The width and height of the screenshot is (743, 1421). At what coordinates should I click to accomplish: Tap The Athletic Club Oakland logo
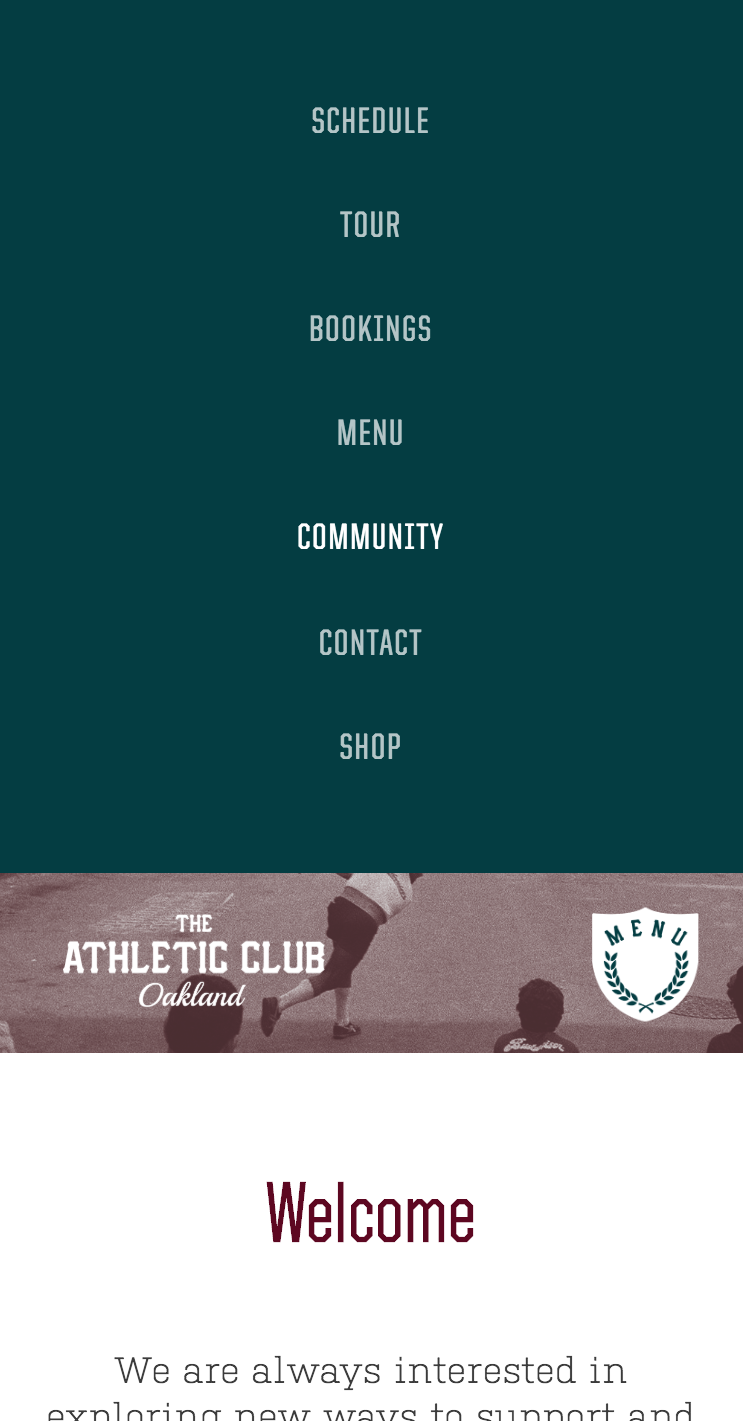click(x=194, y=961)
